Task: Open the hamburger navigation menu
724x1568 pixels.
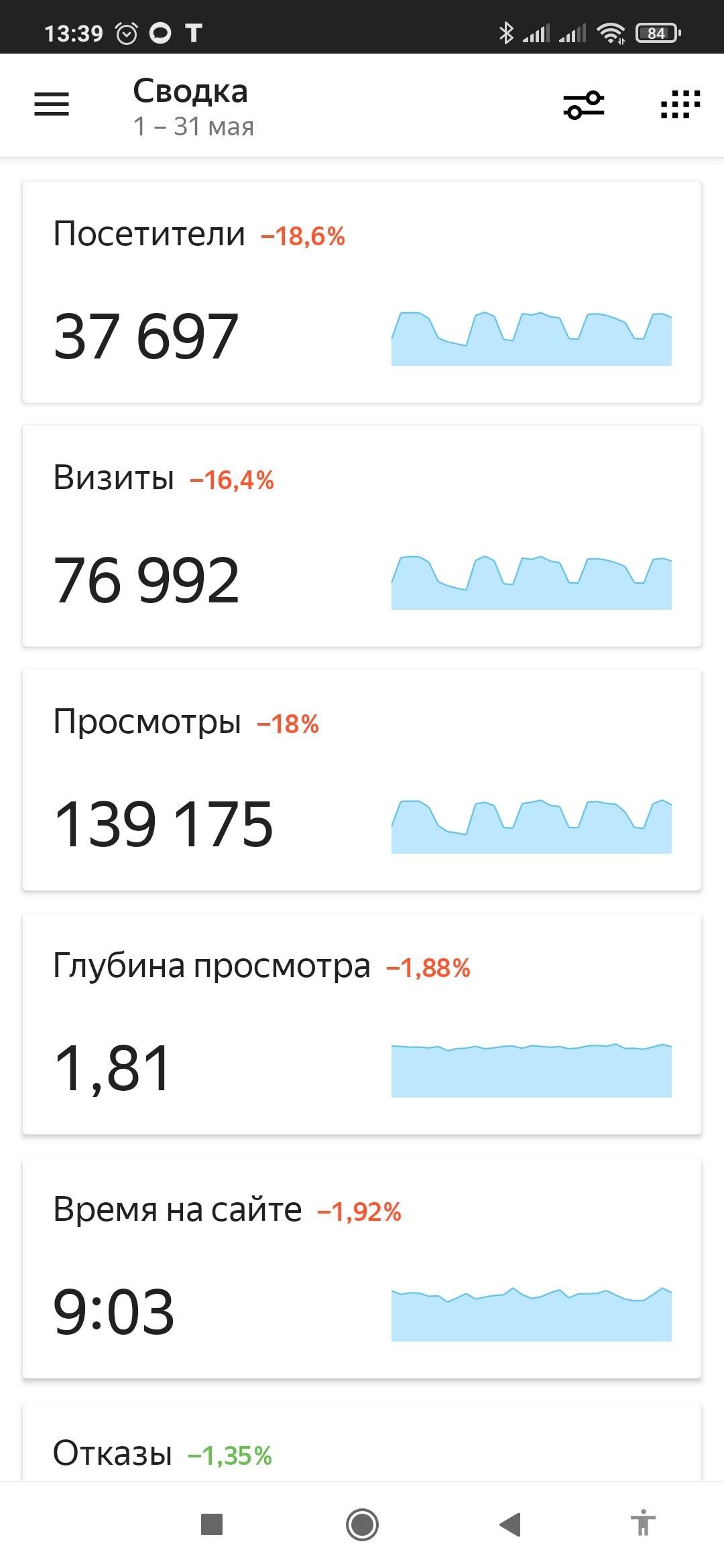Action: click(x=52, y=105)
